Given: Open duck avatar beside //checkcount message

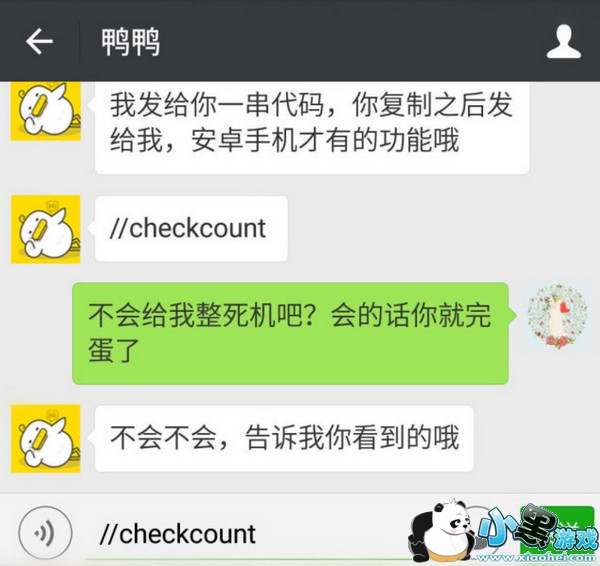Looking at the screenshot, I should (x=46, y=229).
